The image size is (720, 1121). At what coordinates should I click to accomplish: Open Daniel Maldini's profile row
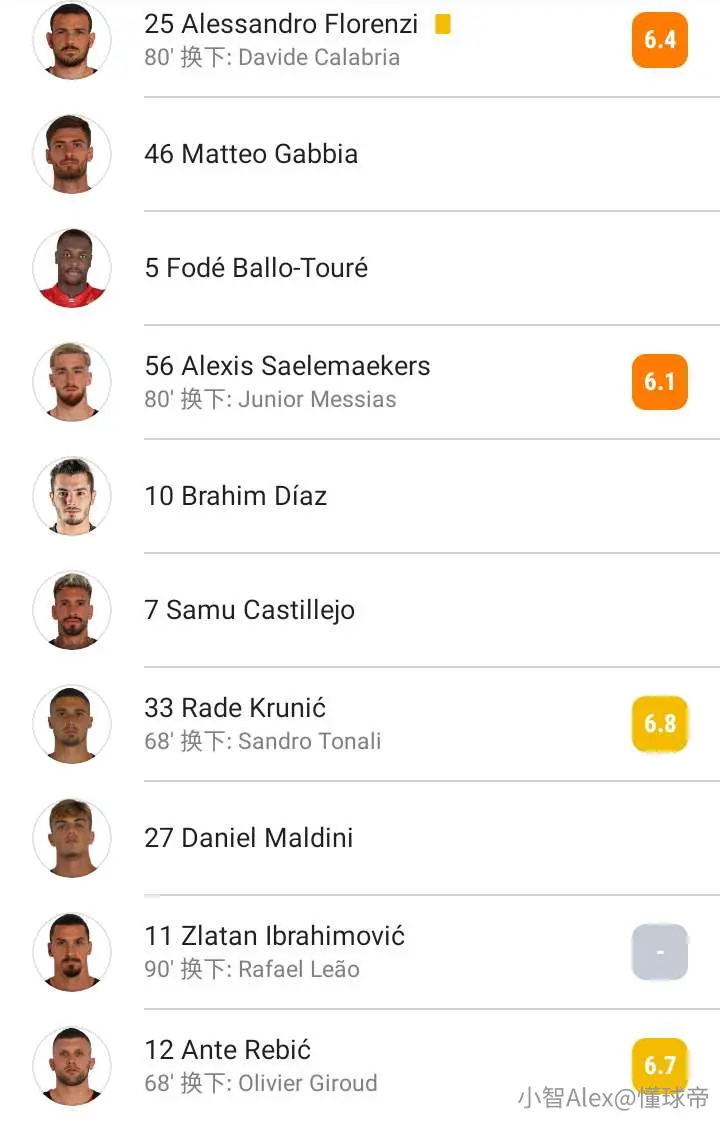coord(360,838)
